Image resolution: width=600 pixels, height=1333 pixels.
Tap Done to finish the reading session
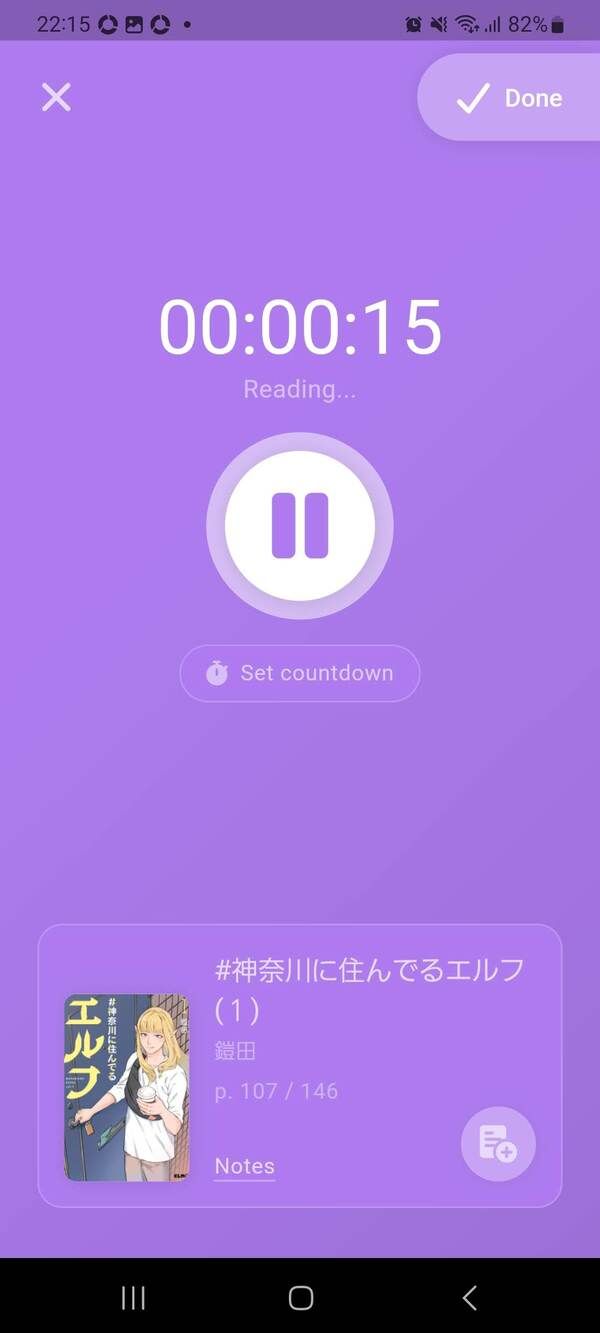pyautogui.click(x=509, y=98)
